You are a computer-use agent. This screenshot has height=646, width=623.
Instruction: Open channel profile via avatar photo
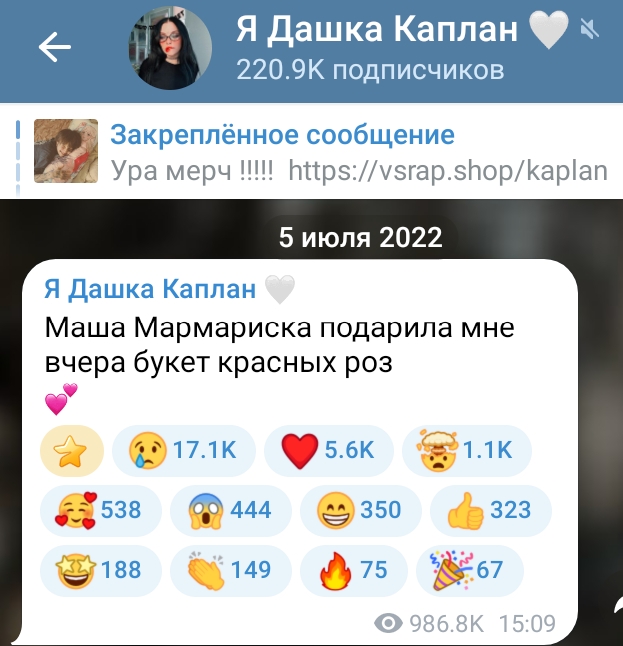[170, 48]
